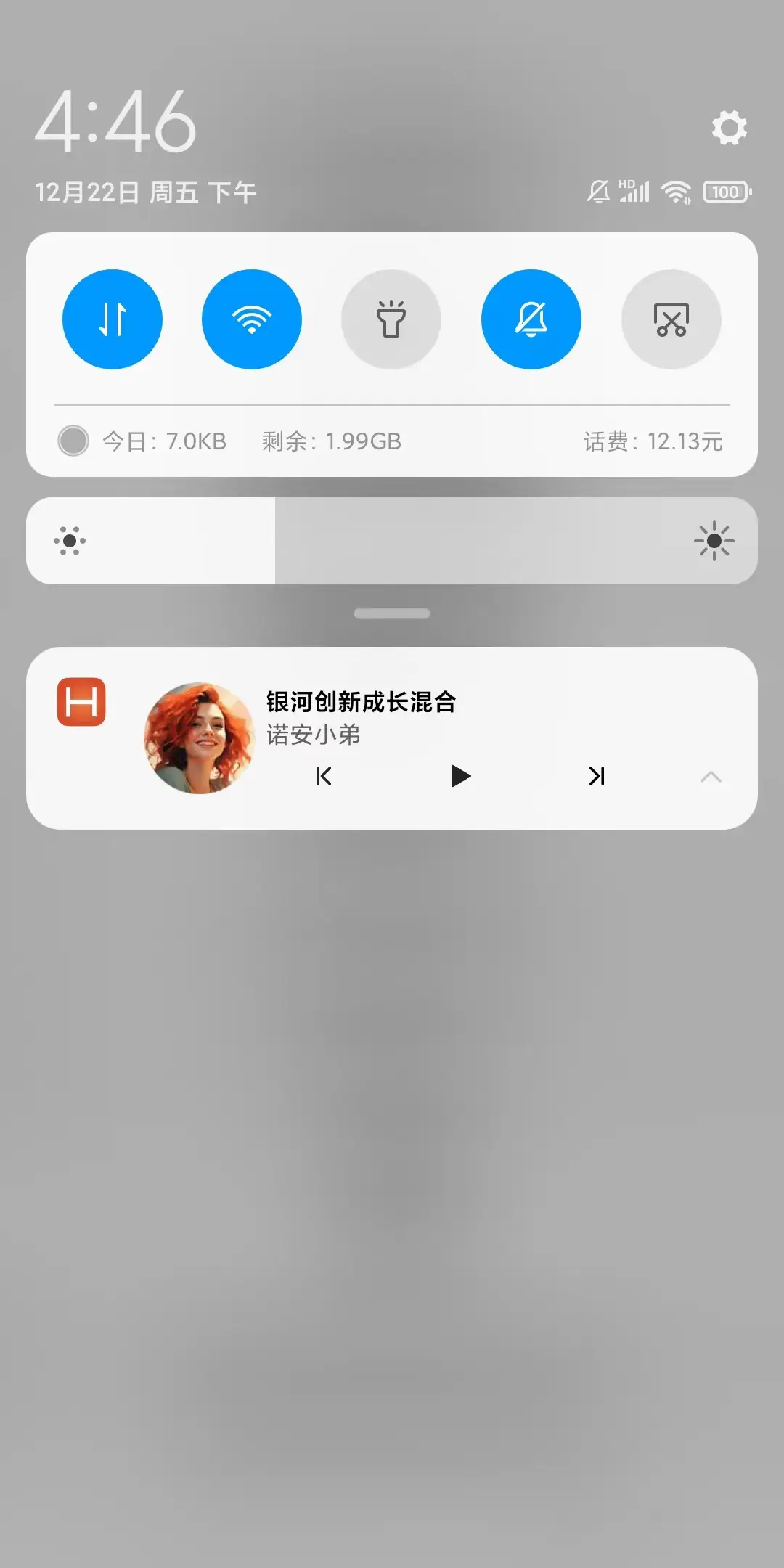Open data usage details row

(392, 441)
